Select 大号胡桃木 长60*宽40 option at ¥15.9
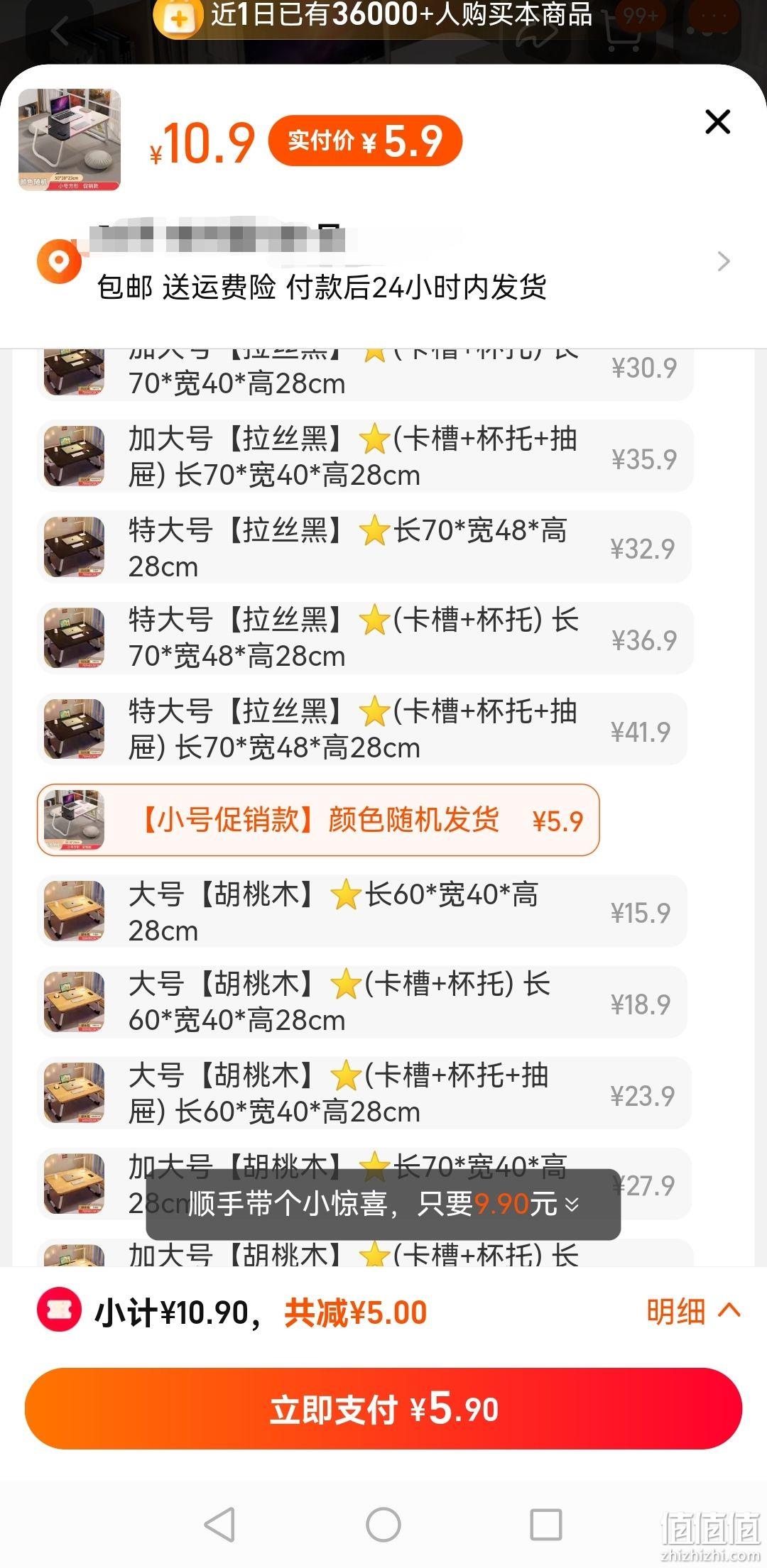 click(362, 911)
